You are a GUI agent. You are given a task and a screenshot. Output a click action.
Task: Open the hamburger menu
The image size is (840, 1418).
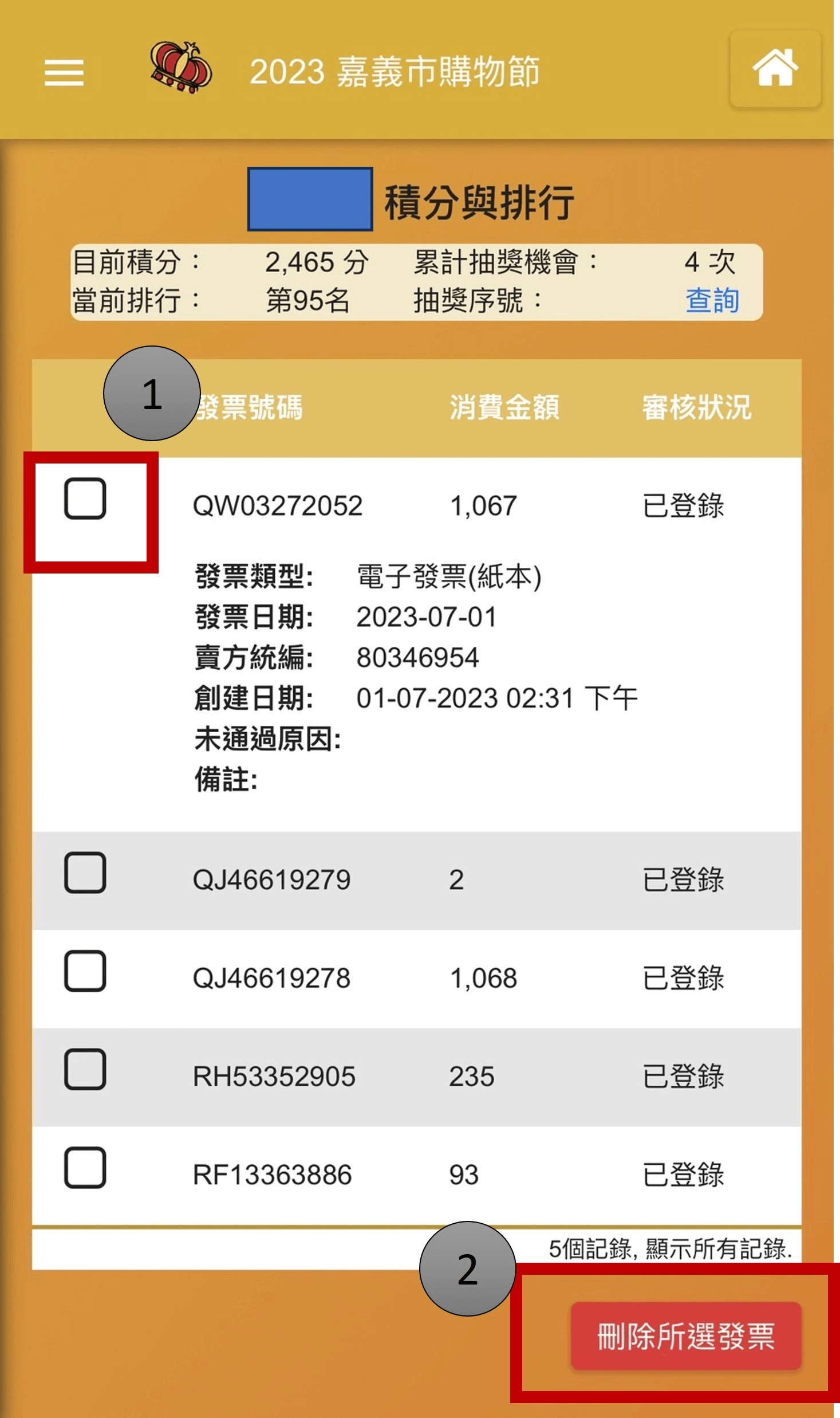tap(64, 73)
